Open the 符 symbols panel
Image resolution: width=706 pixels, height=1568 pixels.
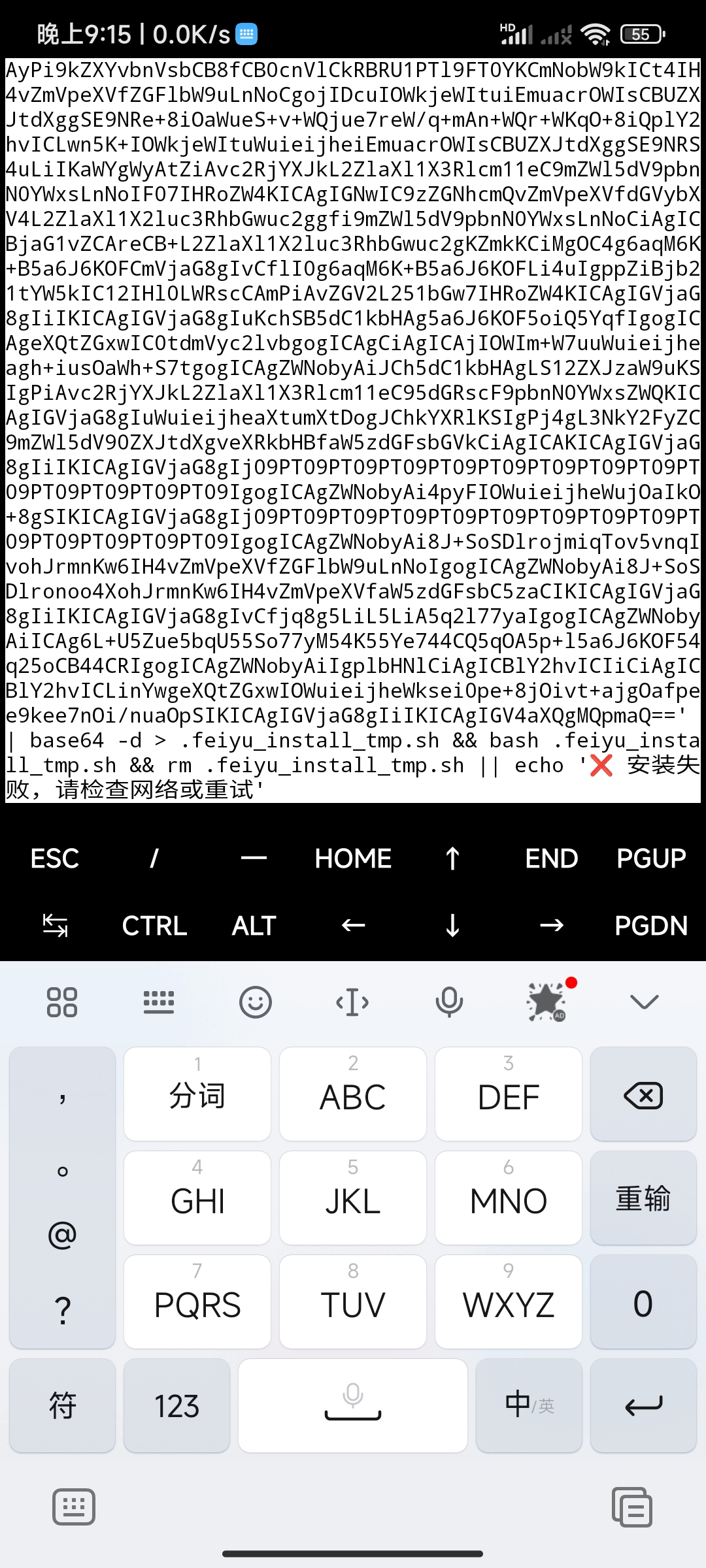pyautogui.click(x=63, y=1405)
